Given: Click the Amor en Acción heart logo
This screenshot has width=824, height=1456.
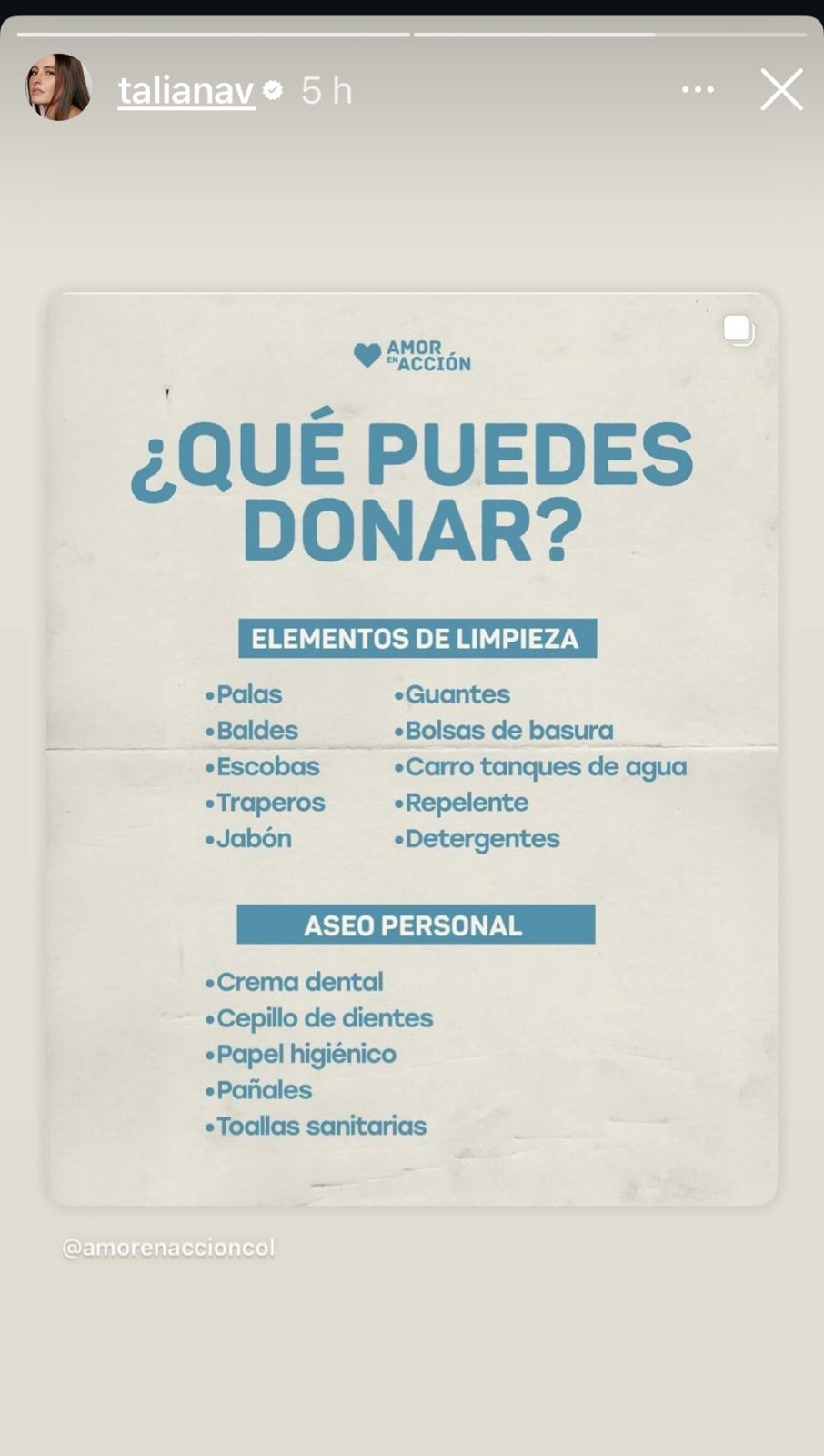Looking at the screenshot, I should pyautogui.click(x=366, y=355).
